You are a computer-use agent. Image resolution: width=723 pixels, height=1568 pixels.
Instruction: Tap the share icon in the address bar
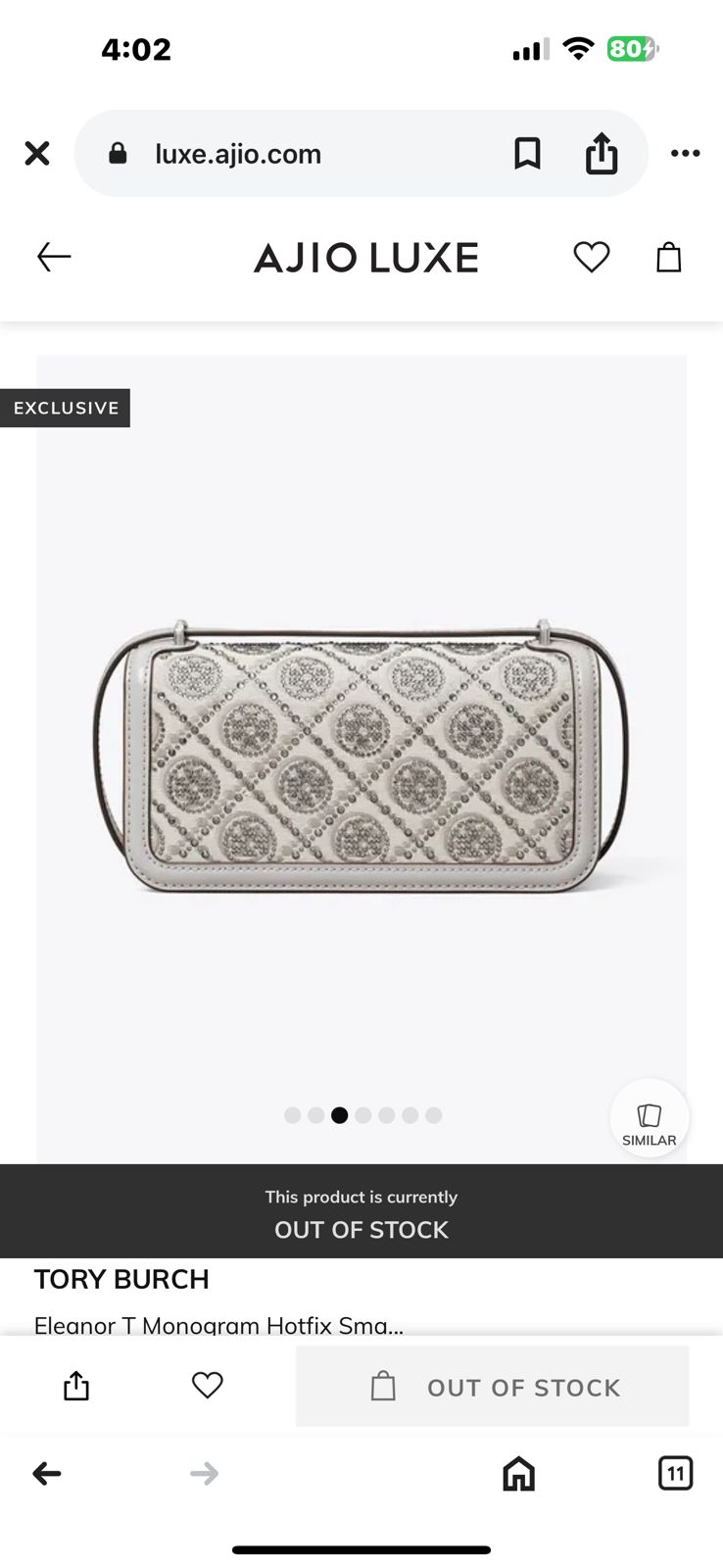[x=601, y=153]
